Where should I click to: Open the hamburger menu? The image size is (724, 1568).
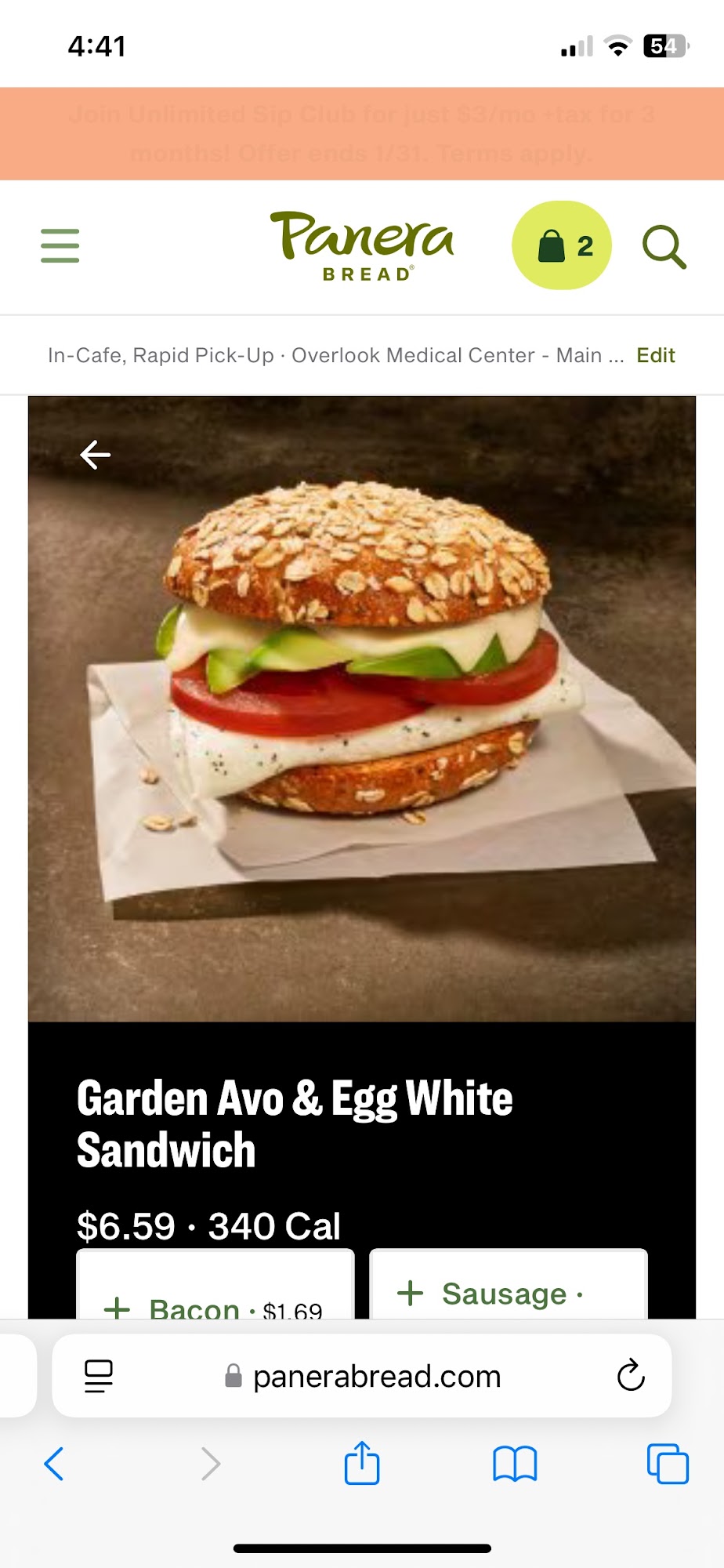click(60, 246)
